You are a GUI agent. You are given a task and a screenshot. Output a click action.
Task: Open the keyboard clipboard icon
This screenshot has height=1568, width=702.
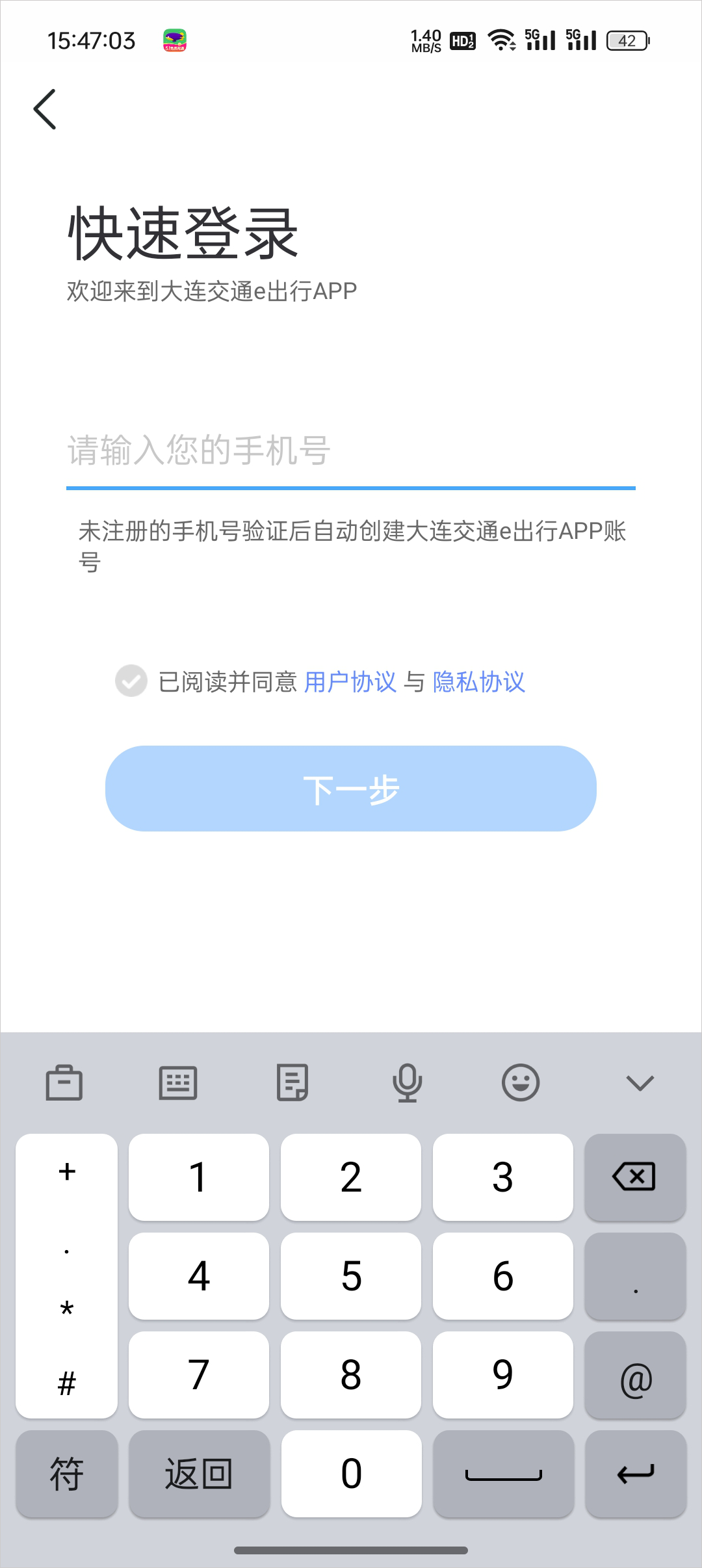[64, 1082]
